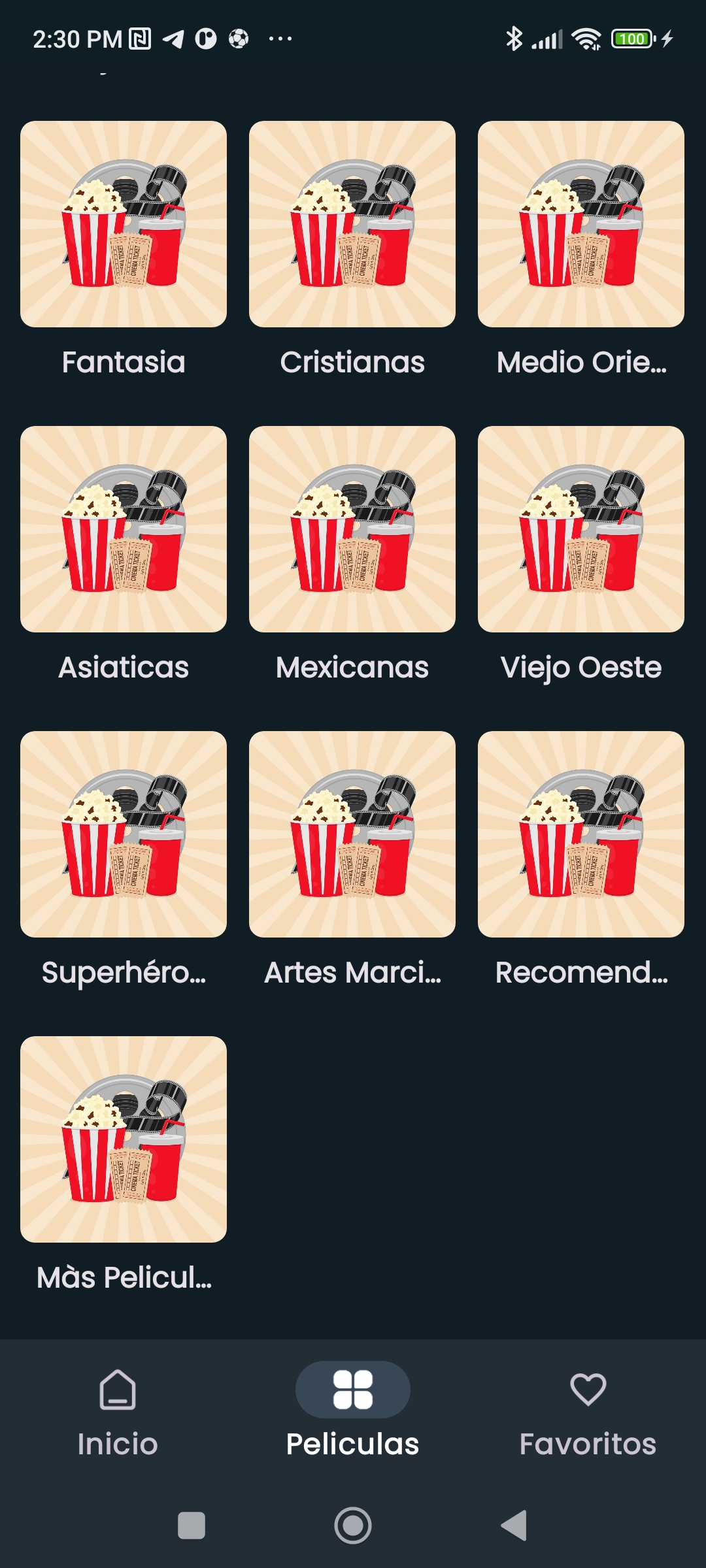Open the Viejo Oeste category
The height and width of the screenshot is (1568, 706).
(x=581, y=528)
